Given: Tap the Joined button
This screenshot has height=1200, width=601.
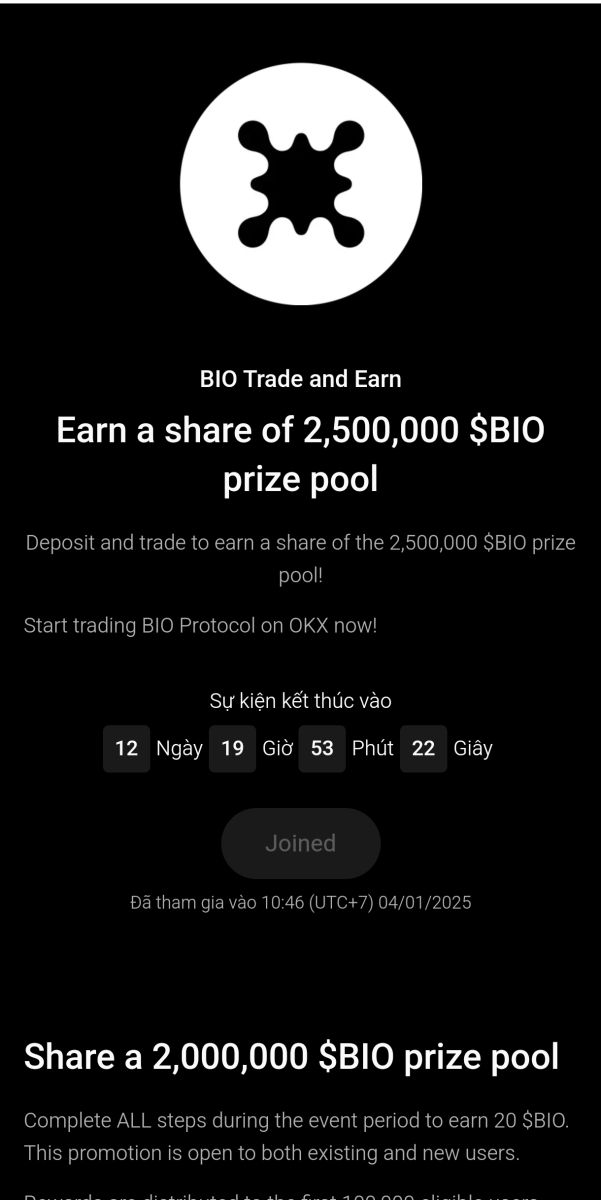Looking at the screenshot, I should (x=300, y=843).
